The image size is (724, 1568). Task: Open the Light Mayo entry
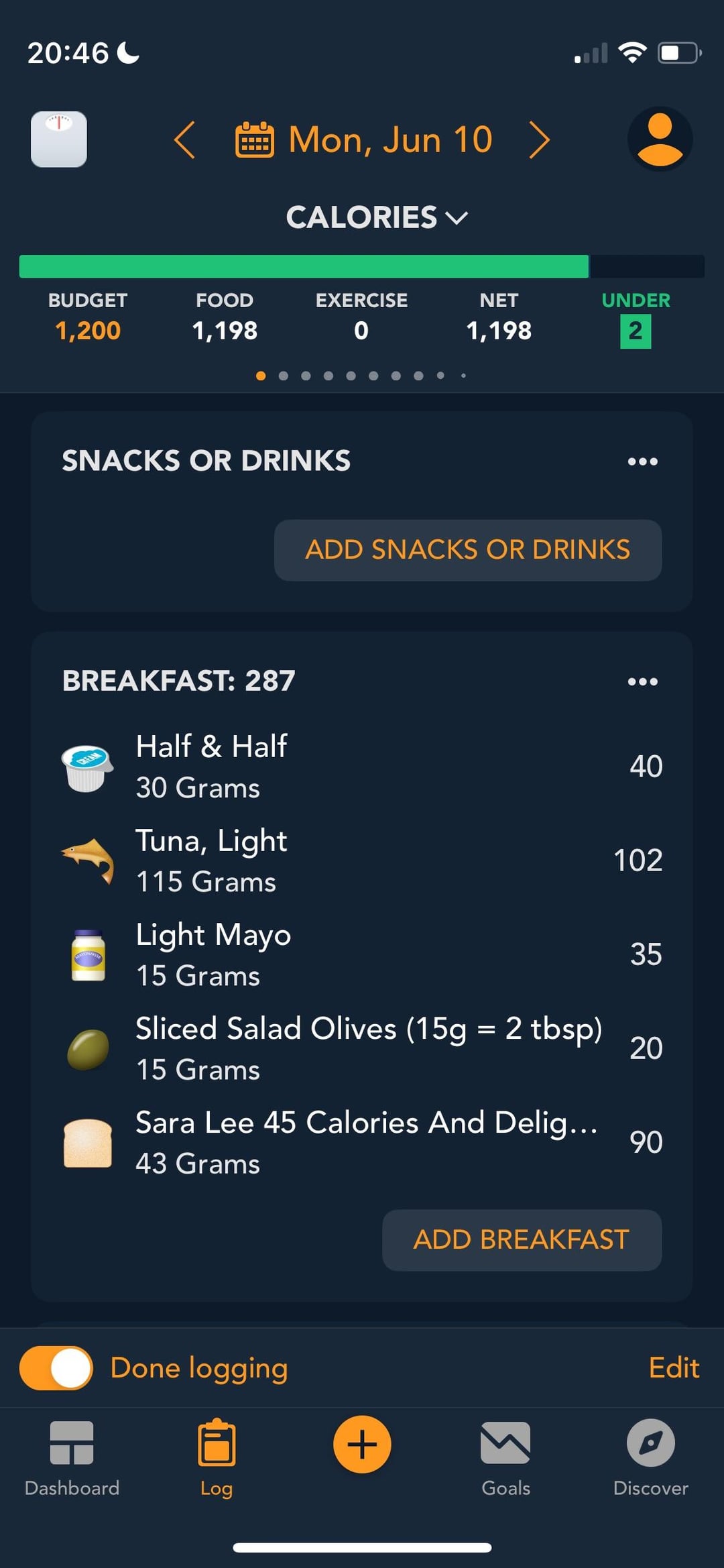click(362, 954)
